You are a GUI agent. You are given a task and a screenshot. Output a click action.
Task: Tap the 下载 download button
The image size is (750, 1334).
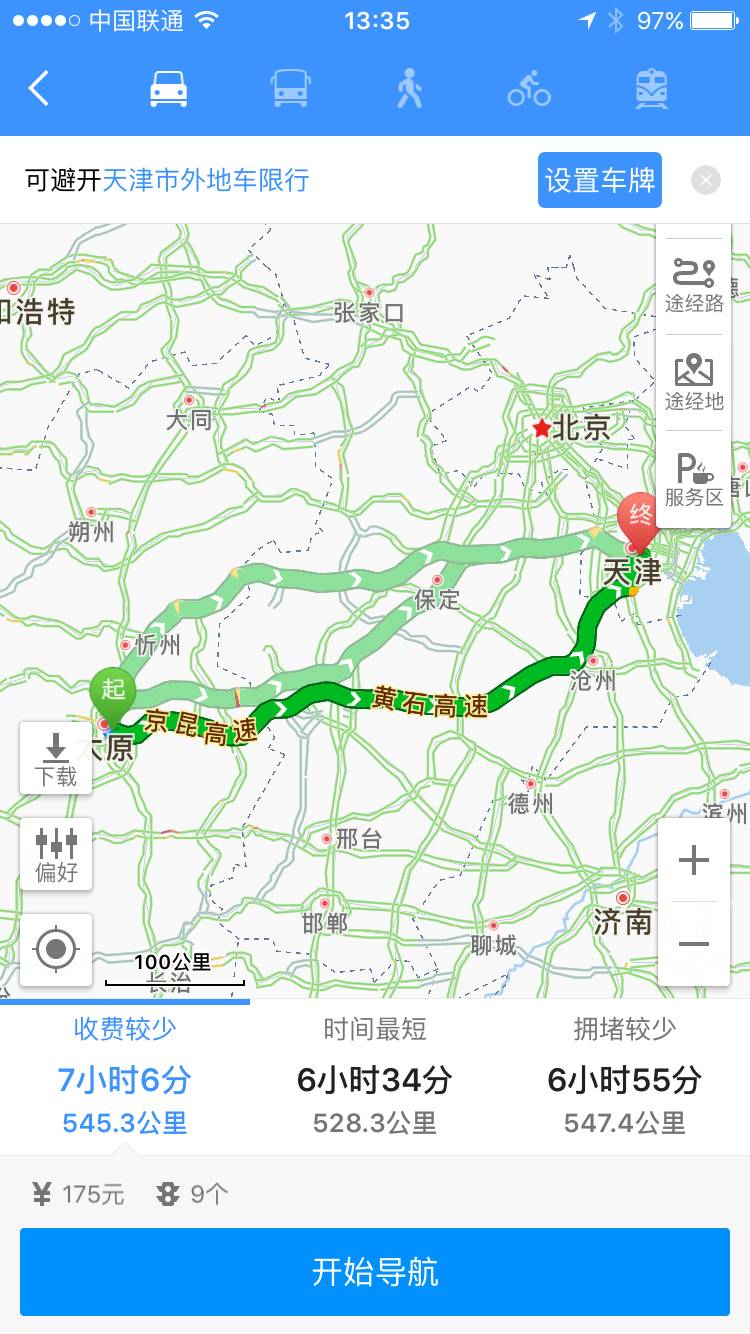[56, 758]
